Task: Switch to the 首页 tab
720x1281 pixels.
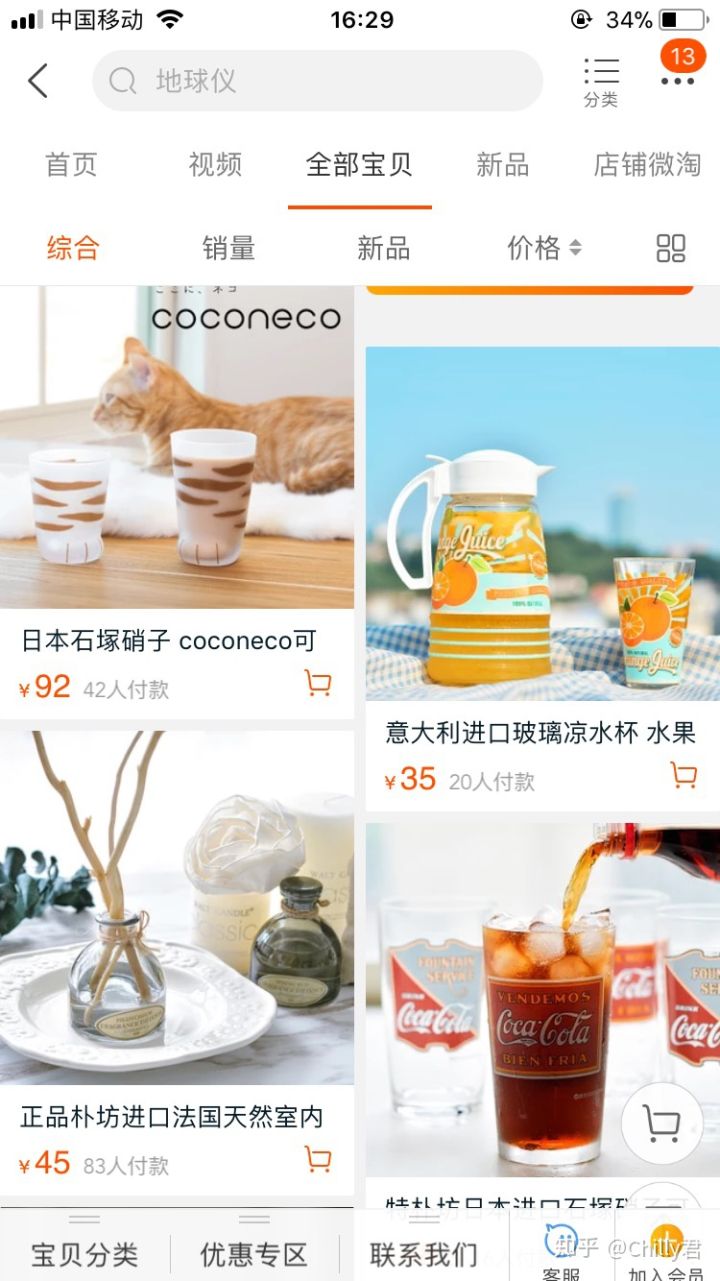Action: [x=71, y=165]
